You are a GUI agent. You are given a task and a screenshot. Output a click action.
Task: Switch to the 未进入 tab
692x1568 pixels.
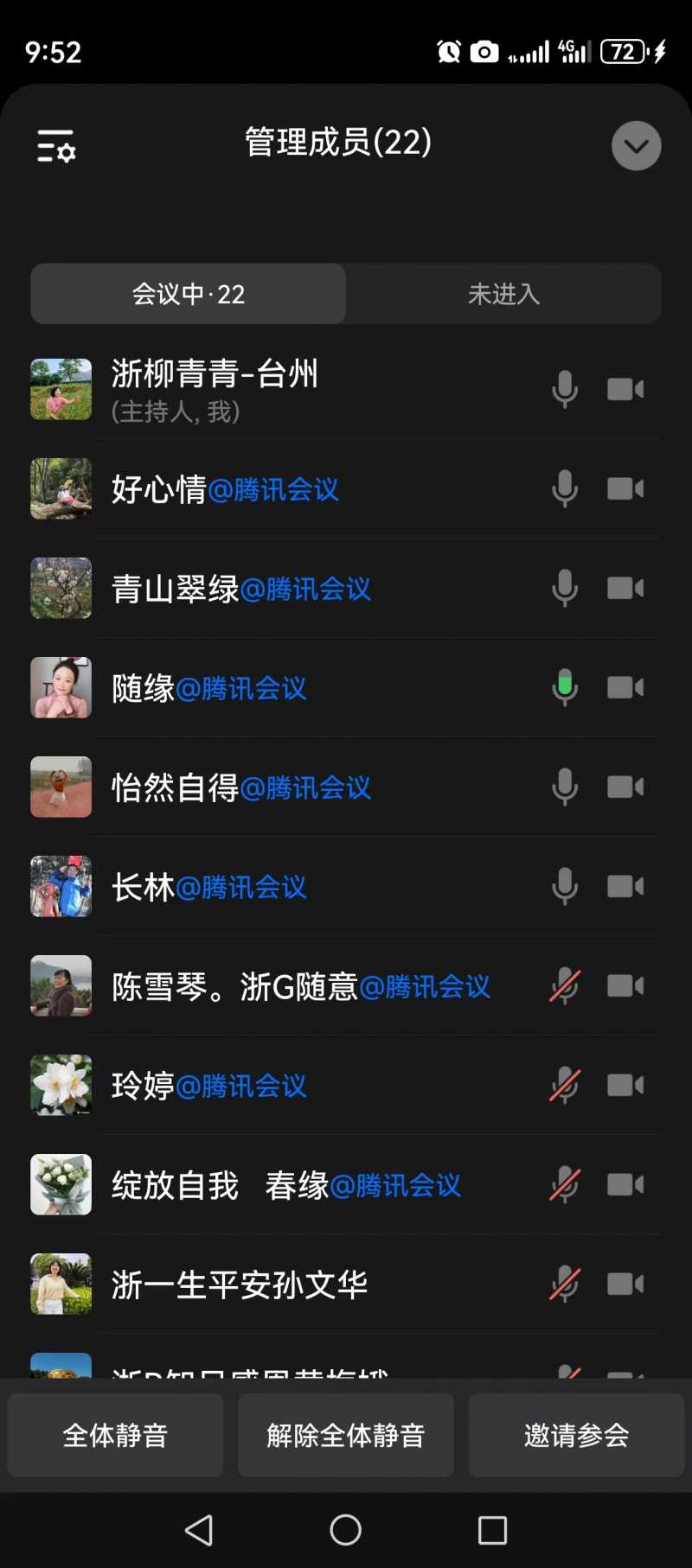click(503, 294)
